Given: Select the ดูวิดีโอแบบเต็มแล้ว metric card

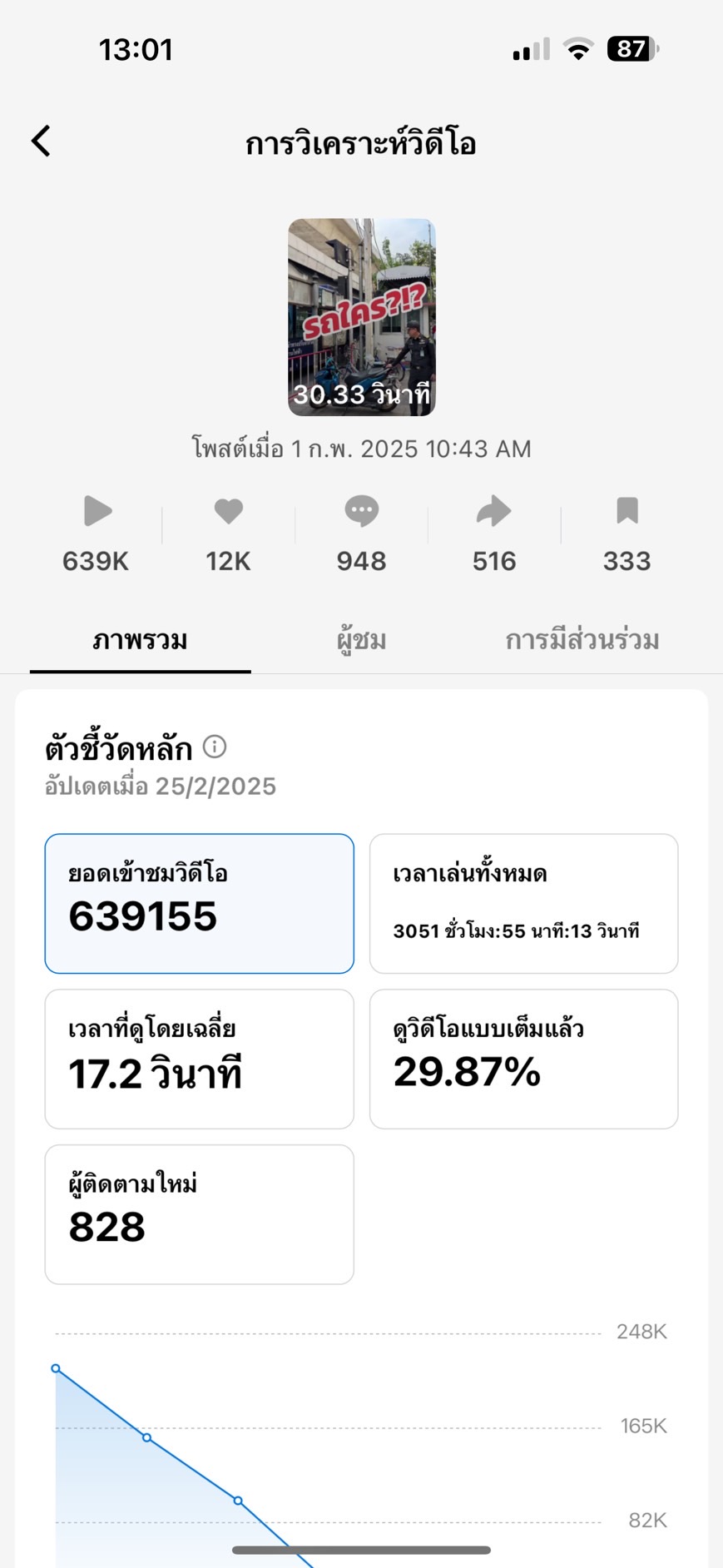Looking at the screenshot, I should click(x=523, y=1059).
